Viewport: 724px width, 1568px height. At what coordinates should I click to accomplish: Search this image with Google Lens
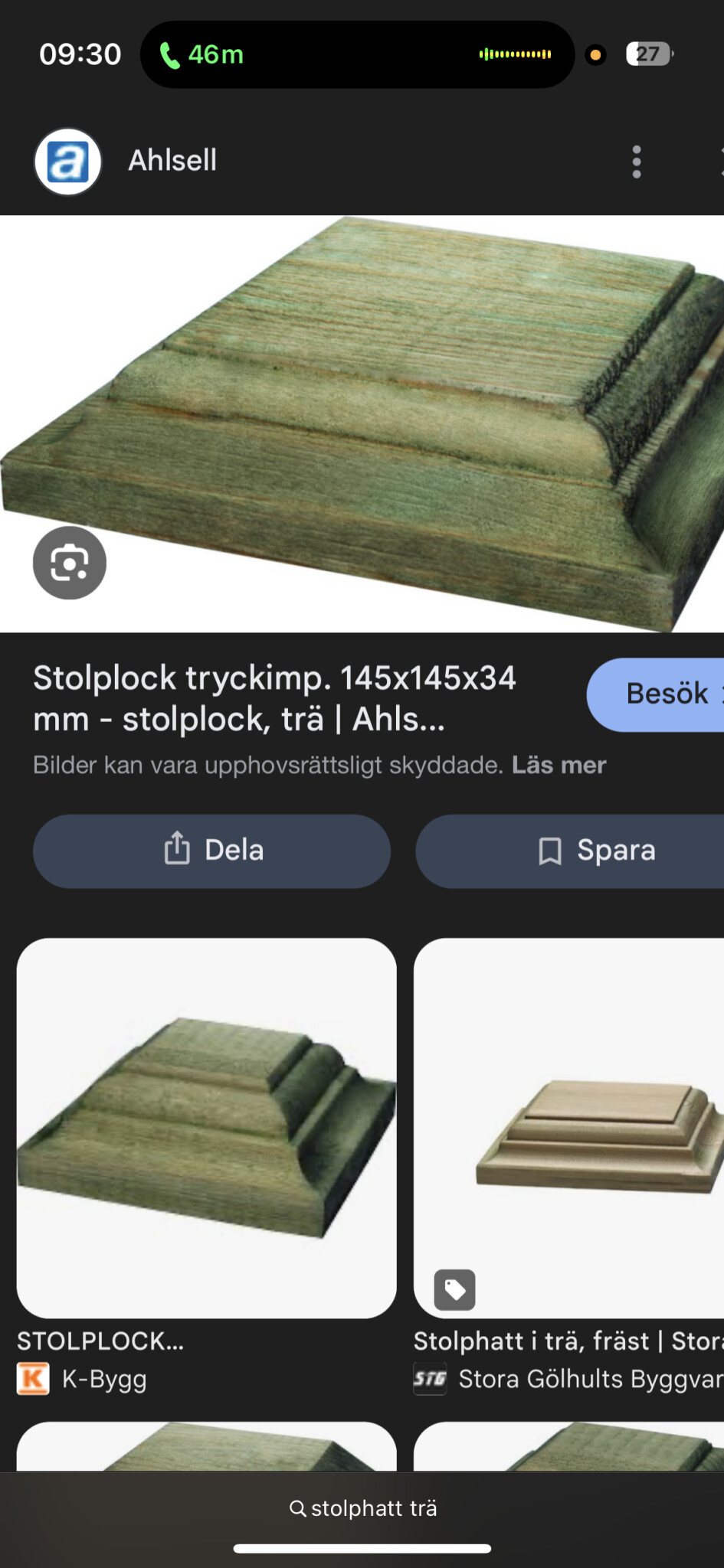pyautogui.click(x=69, y=563)
